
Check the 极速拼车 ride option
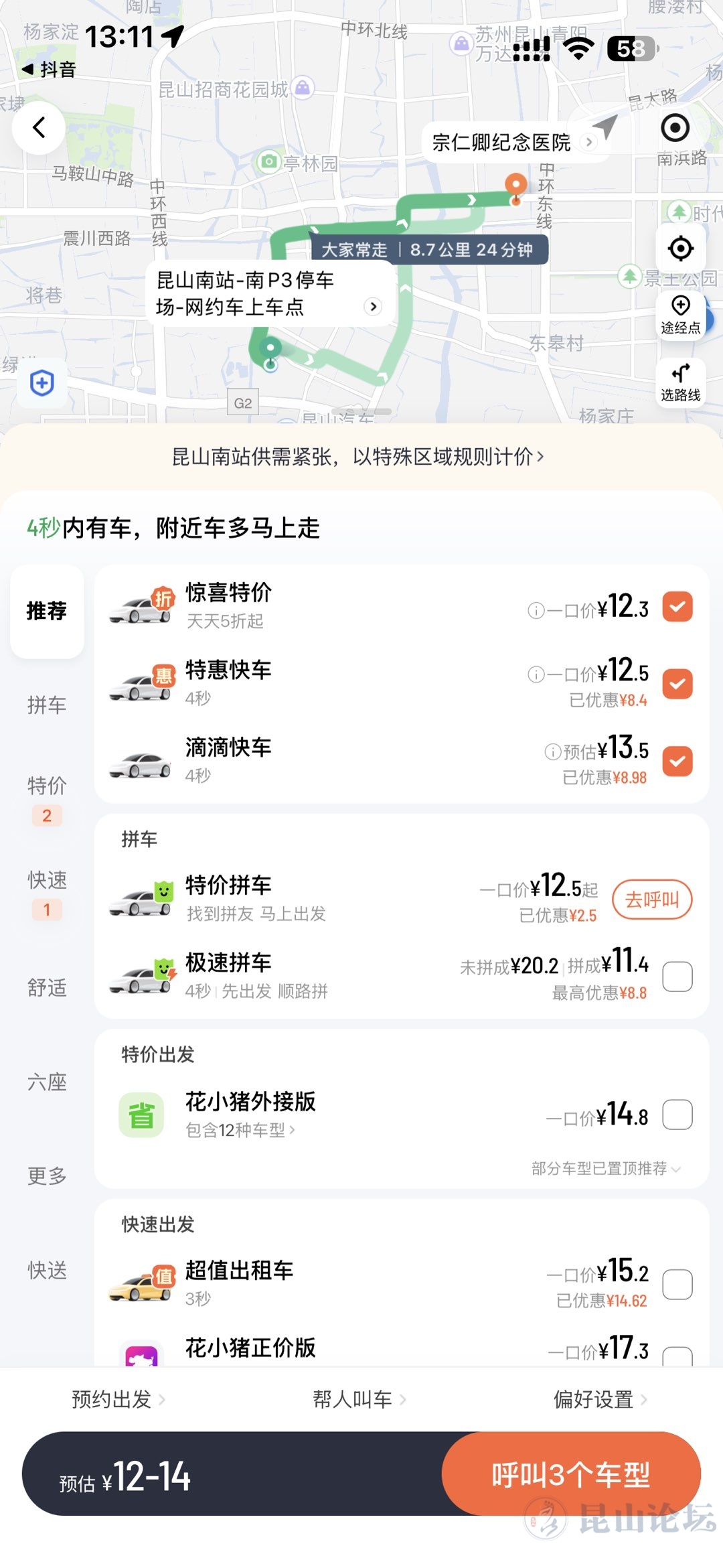677,977
